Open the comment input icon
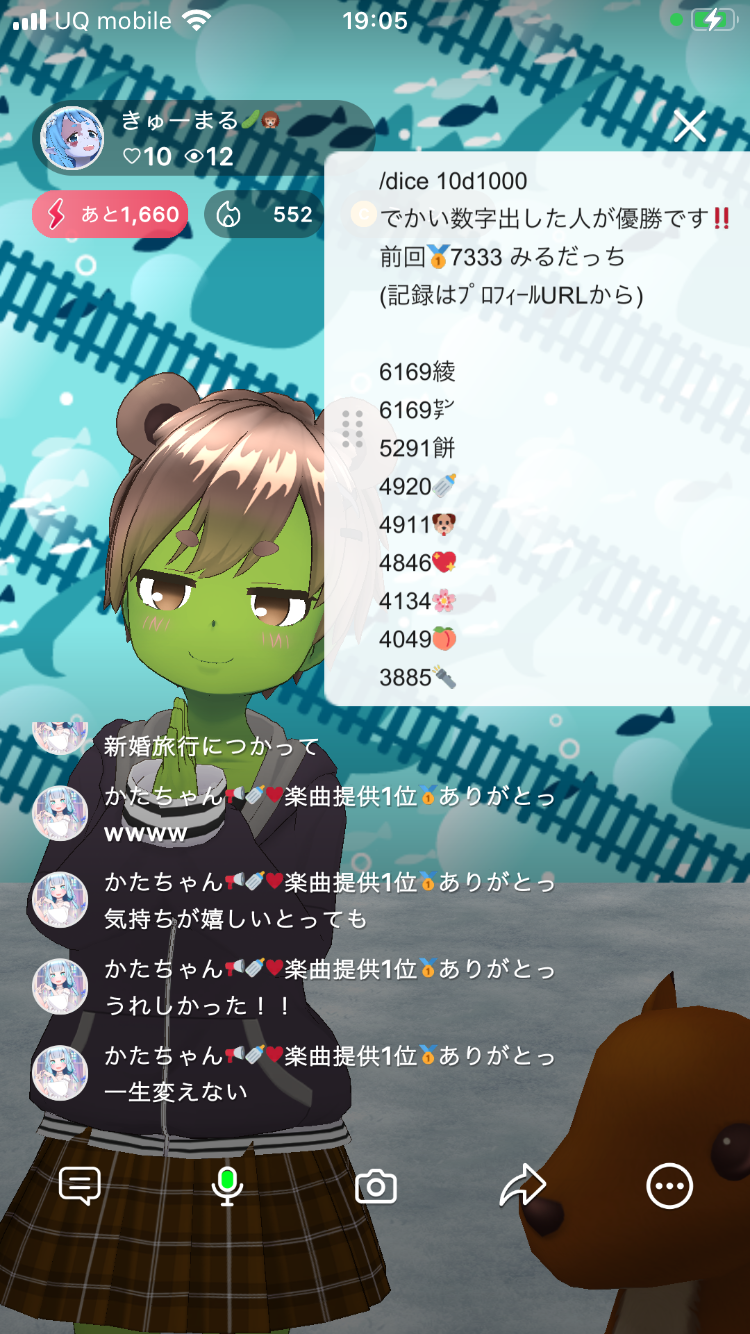 [x=80, y=1187]
